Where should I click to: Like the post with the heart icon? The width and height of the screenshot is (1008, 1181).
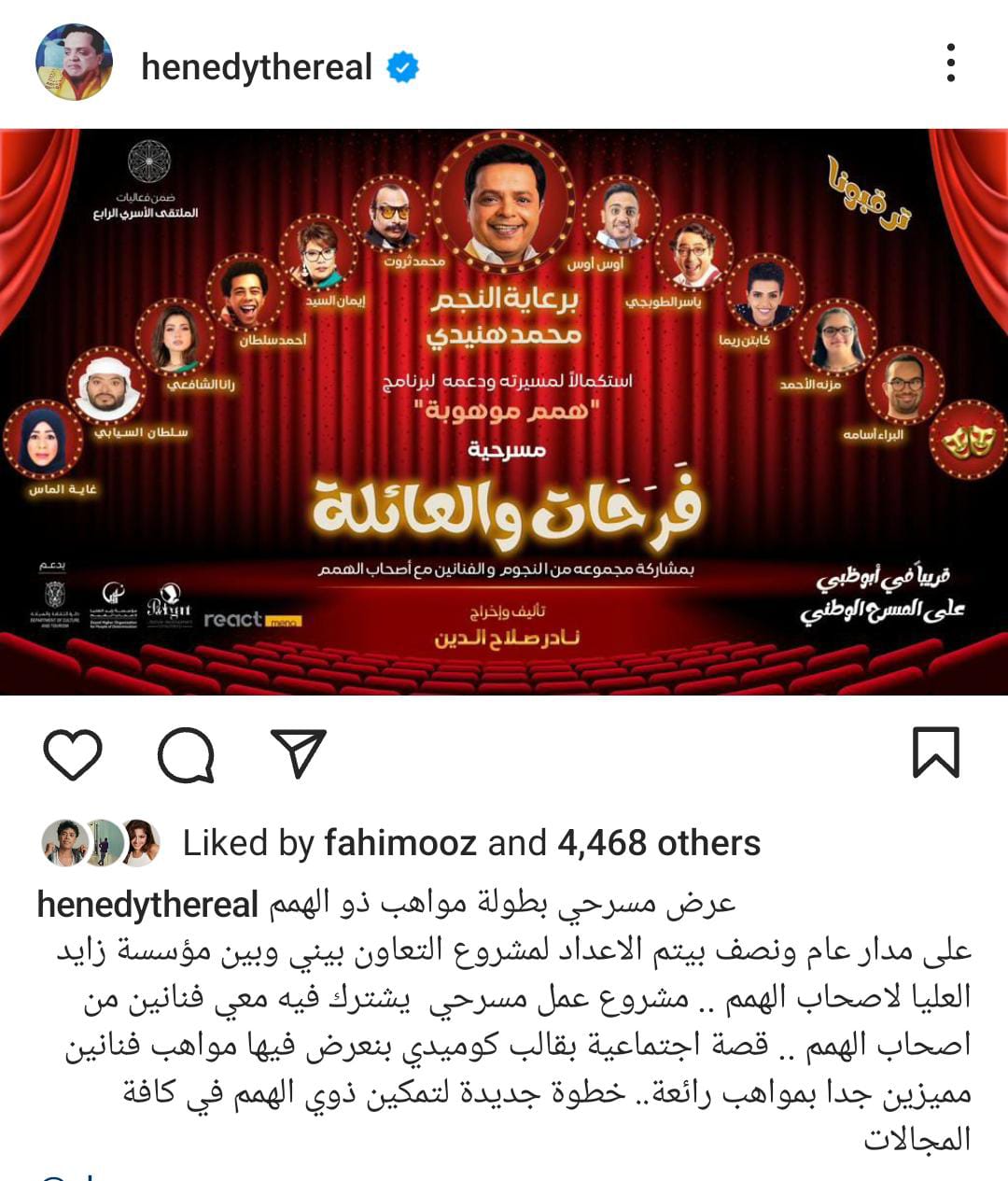tap(73, 753)
